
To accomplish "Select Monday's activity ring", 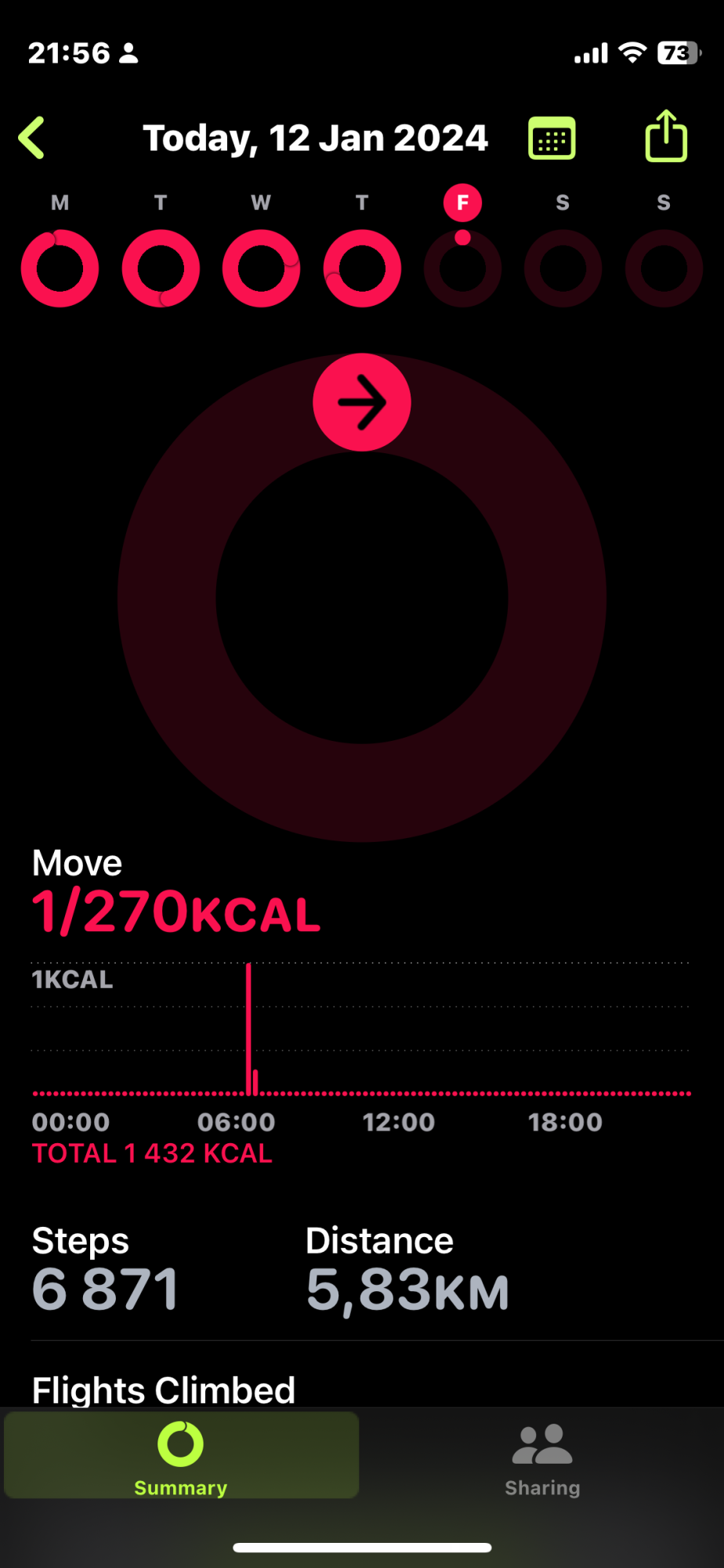I will coord(60,268).
